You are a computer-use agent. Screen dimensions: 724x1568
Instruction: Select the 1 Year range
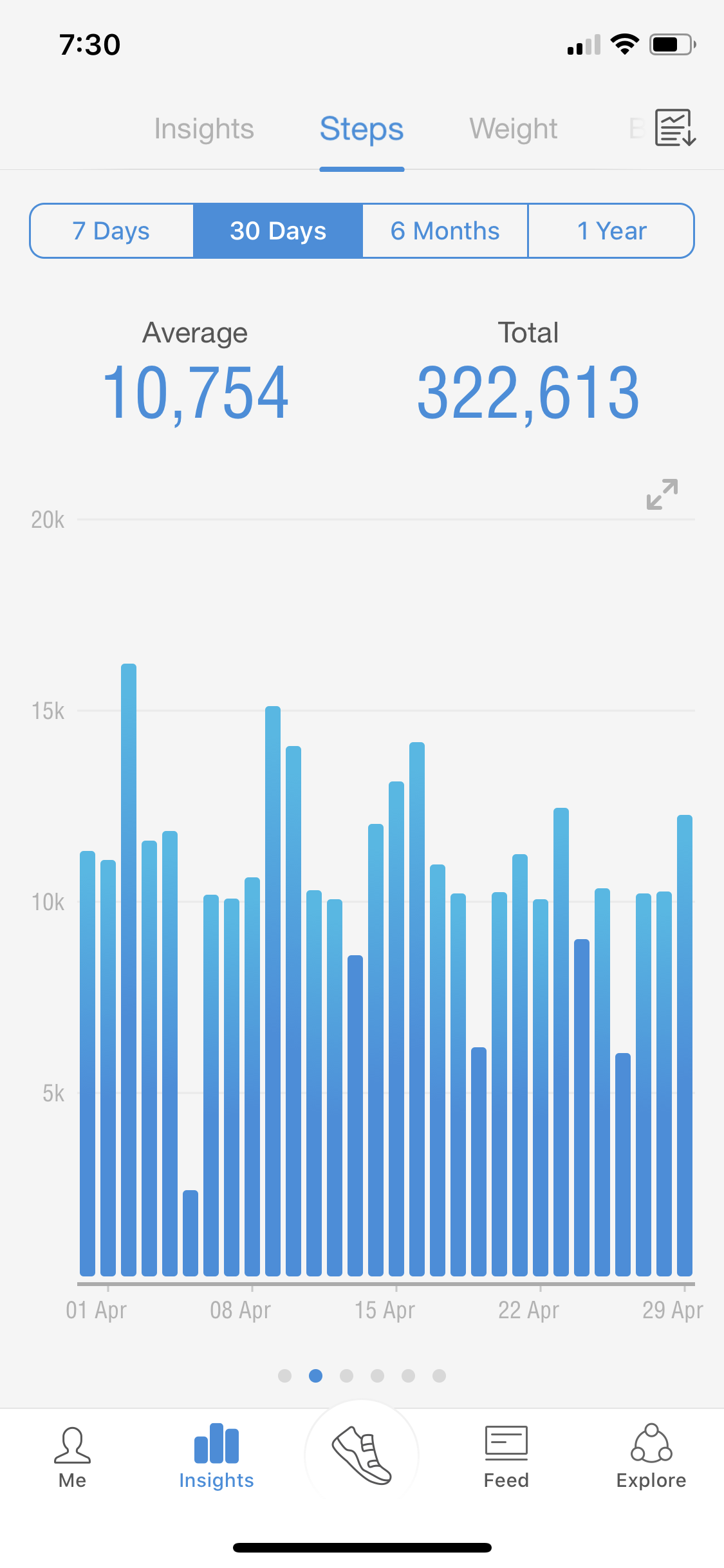pos(611,231)
